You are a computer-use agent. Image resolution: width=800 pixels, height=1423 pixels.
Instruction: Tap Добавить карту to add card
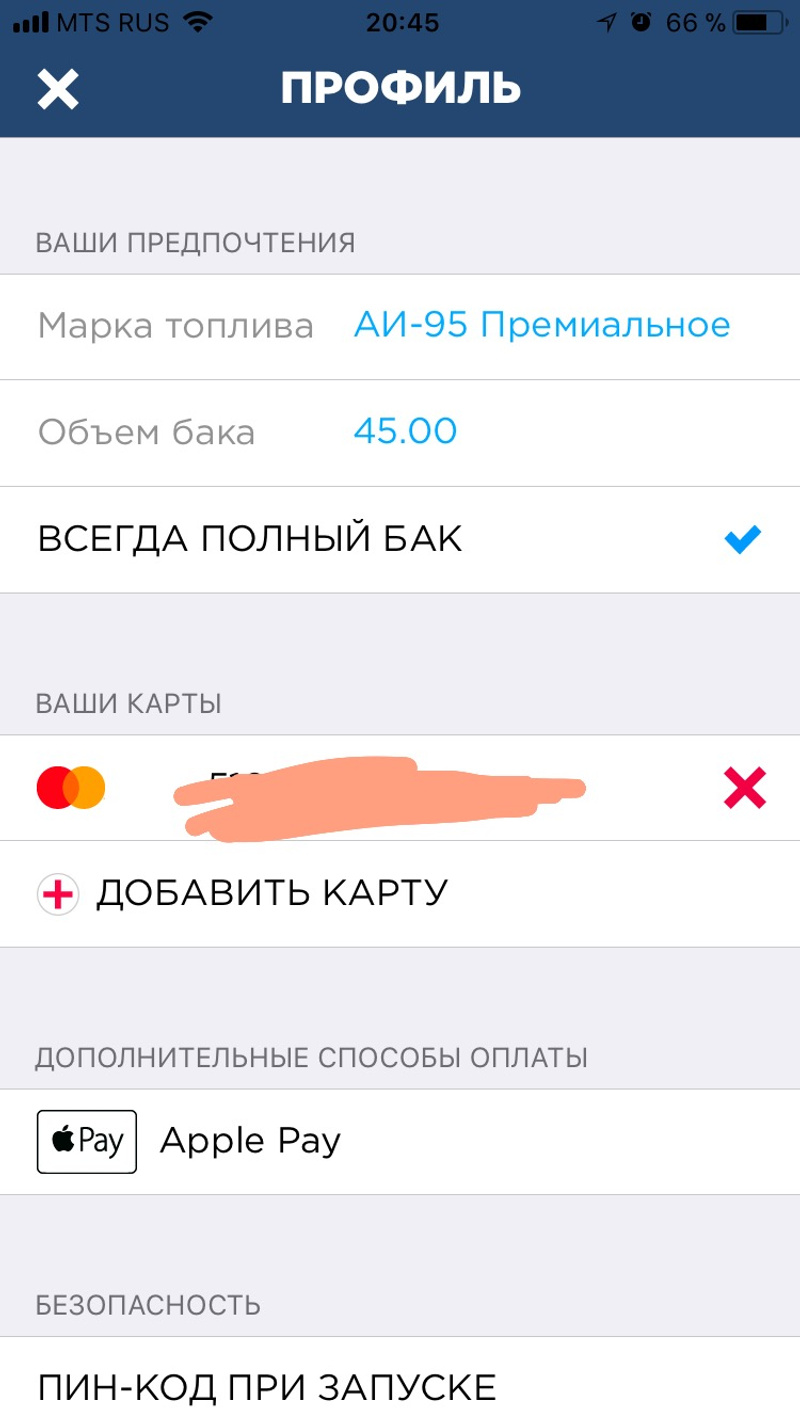[270, 893]
